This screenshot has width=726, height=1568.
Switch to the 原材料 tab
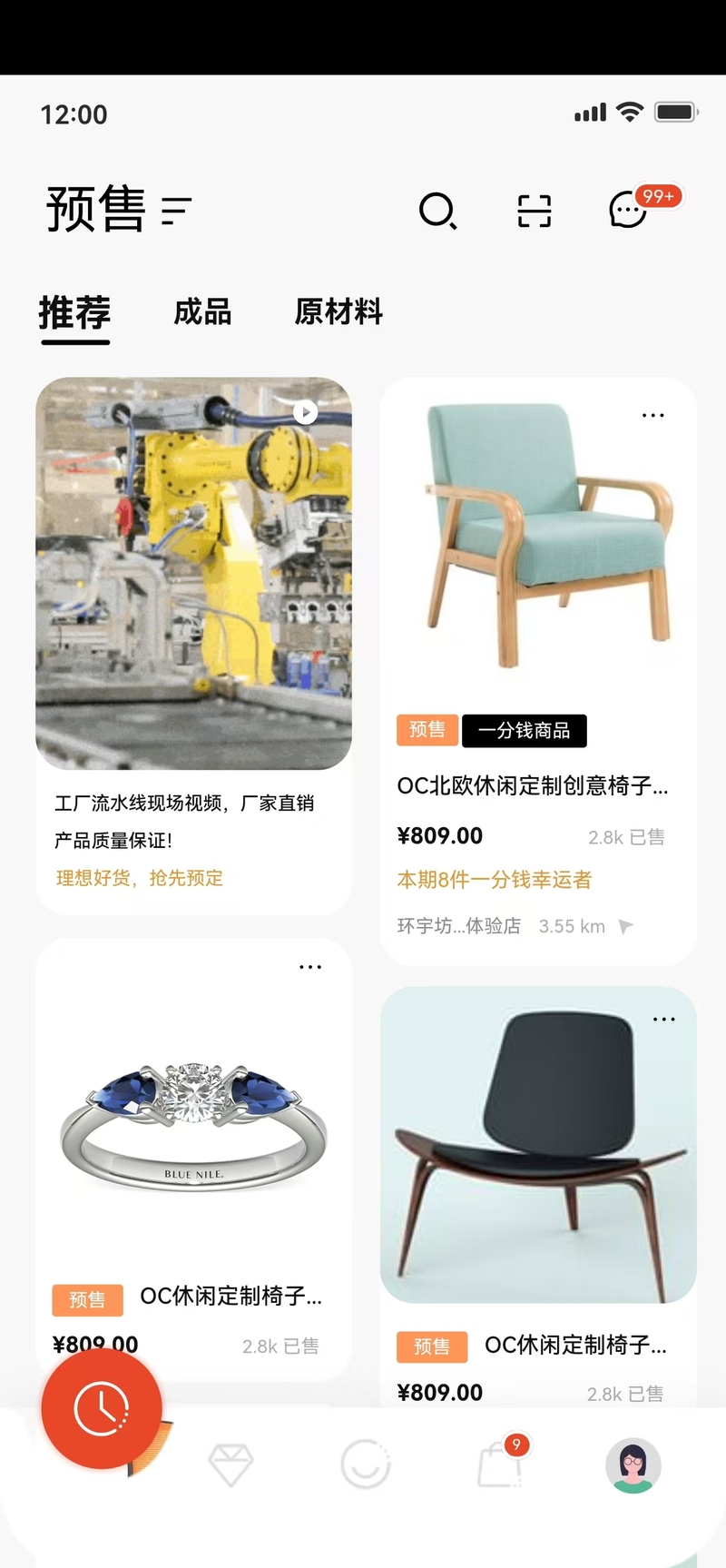[x=338, y=312]
